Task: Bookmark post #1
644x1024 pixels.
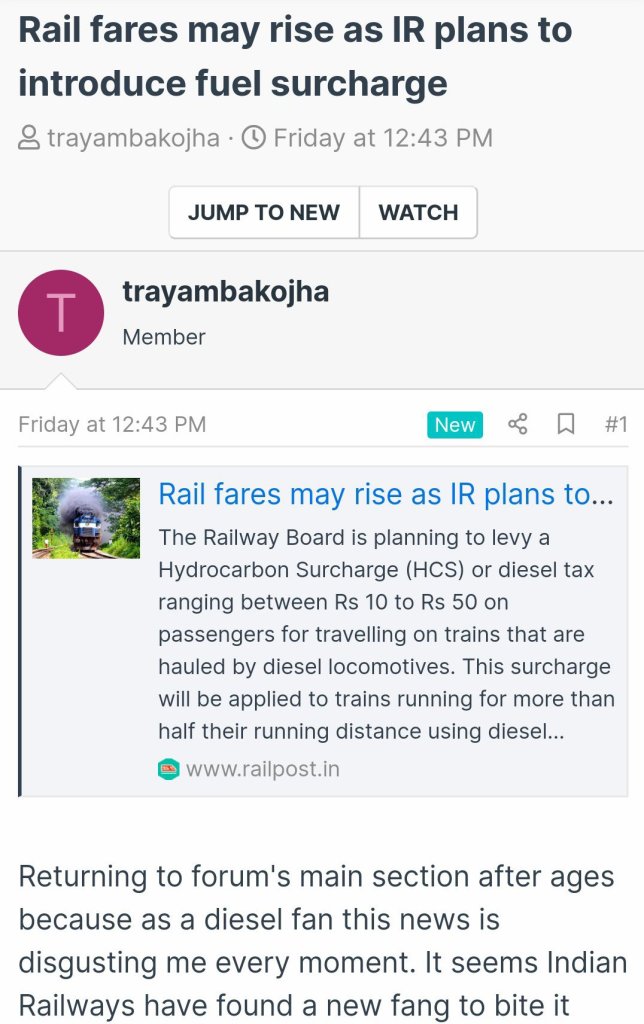Action: (565, 424)
